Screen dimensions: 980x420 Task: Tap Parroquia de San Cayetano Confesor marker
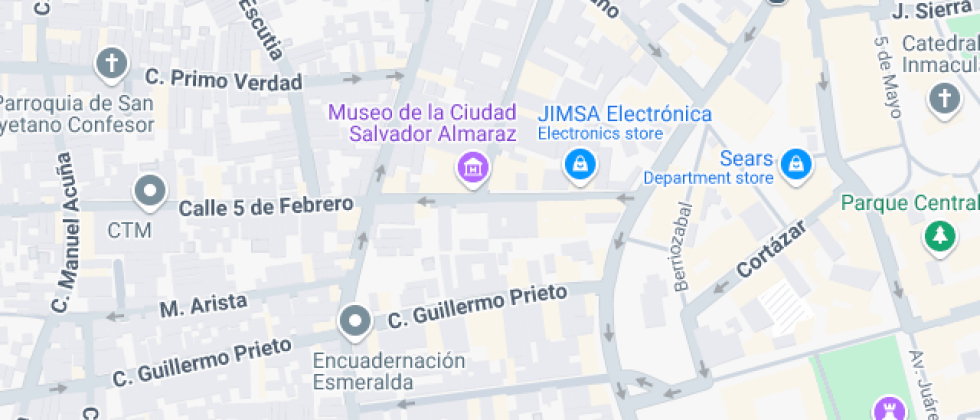coord(111,64)
